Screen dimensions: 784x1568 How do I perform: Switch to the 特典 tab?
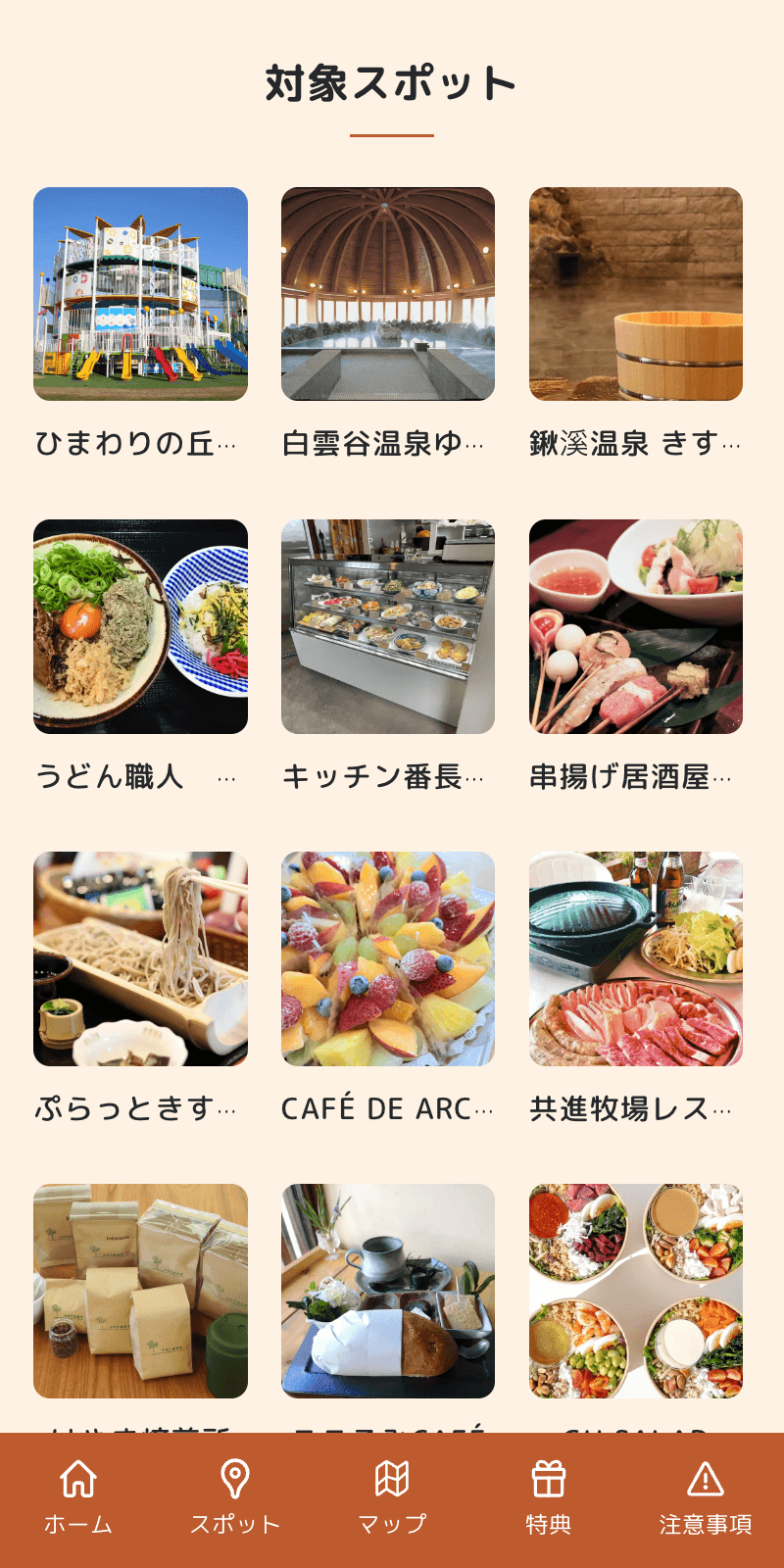point(549,1498)
